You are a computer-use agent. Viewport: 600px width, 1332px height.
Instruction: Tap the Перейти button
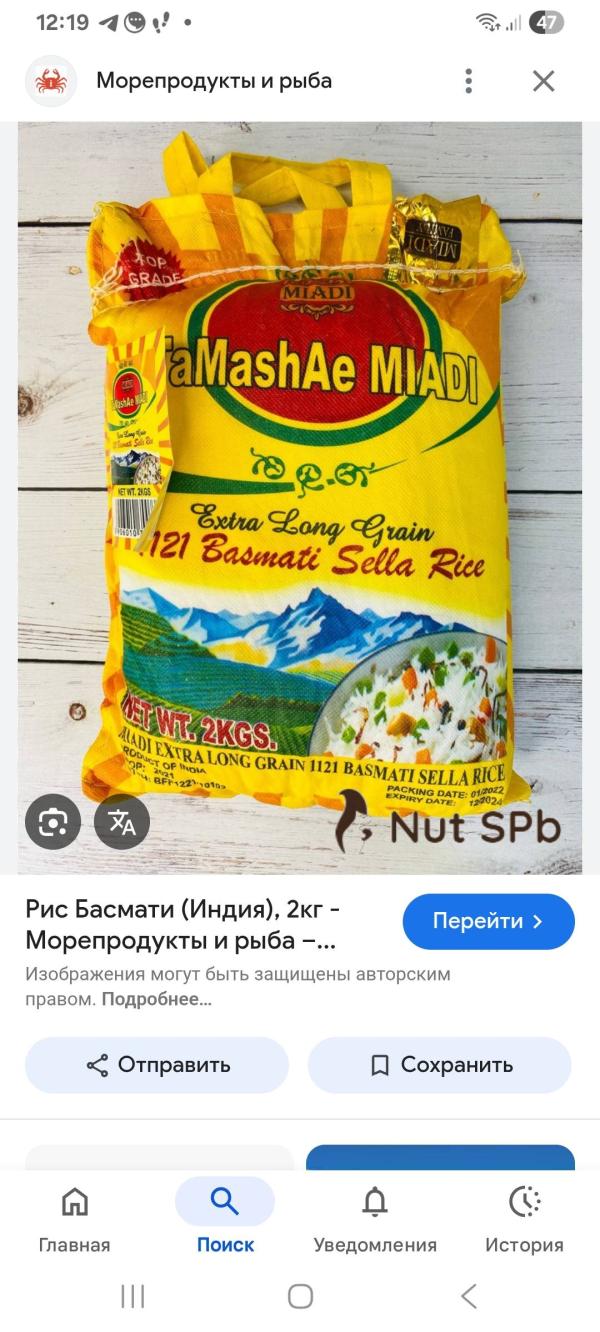(x=488, y=921)
